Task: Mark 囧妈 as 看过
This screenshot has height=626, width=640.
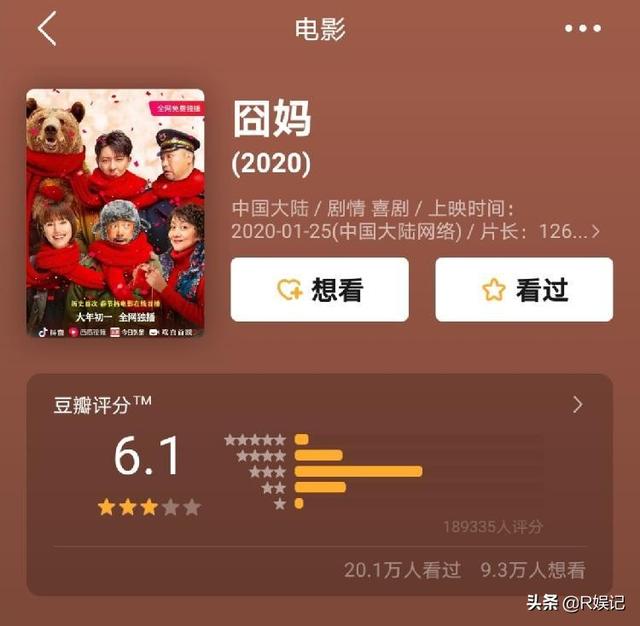Action: (523, 290)
